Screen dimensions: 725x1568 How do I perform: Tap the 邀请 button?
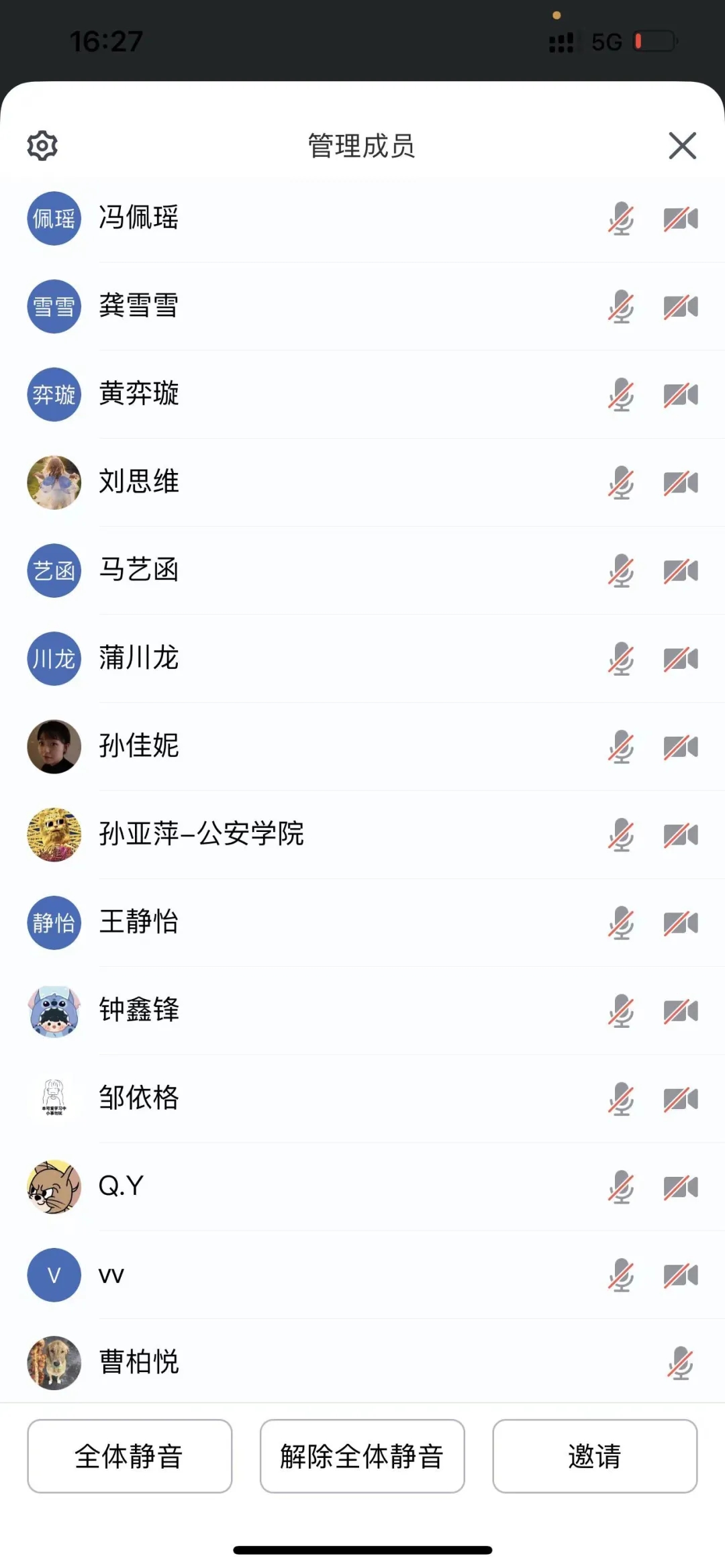click(595, 1456)
